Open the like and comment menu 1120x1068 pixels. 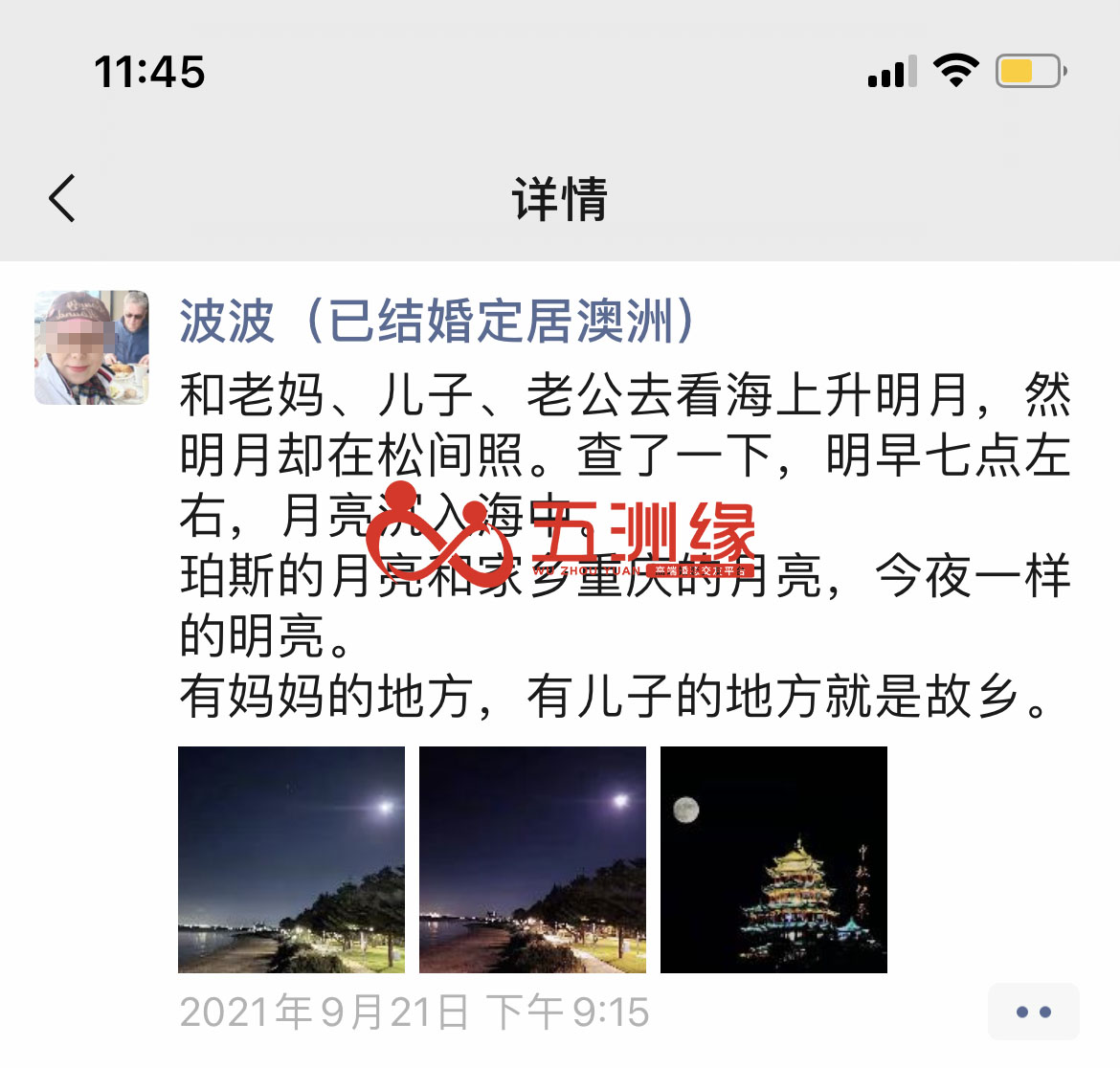pyautogui.click(x=1033, y=1012)
